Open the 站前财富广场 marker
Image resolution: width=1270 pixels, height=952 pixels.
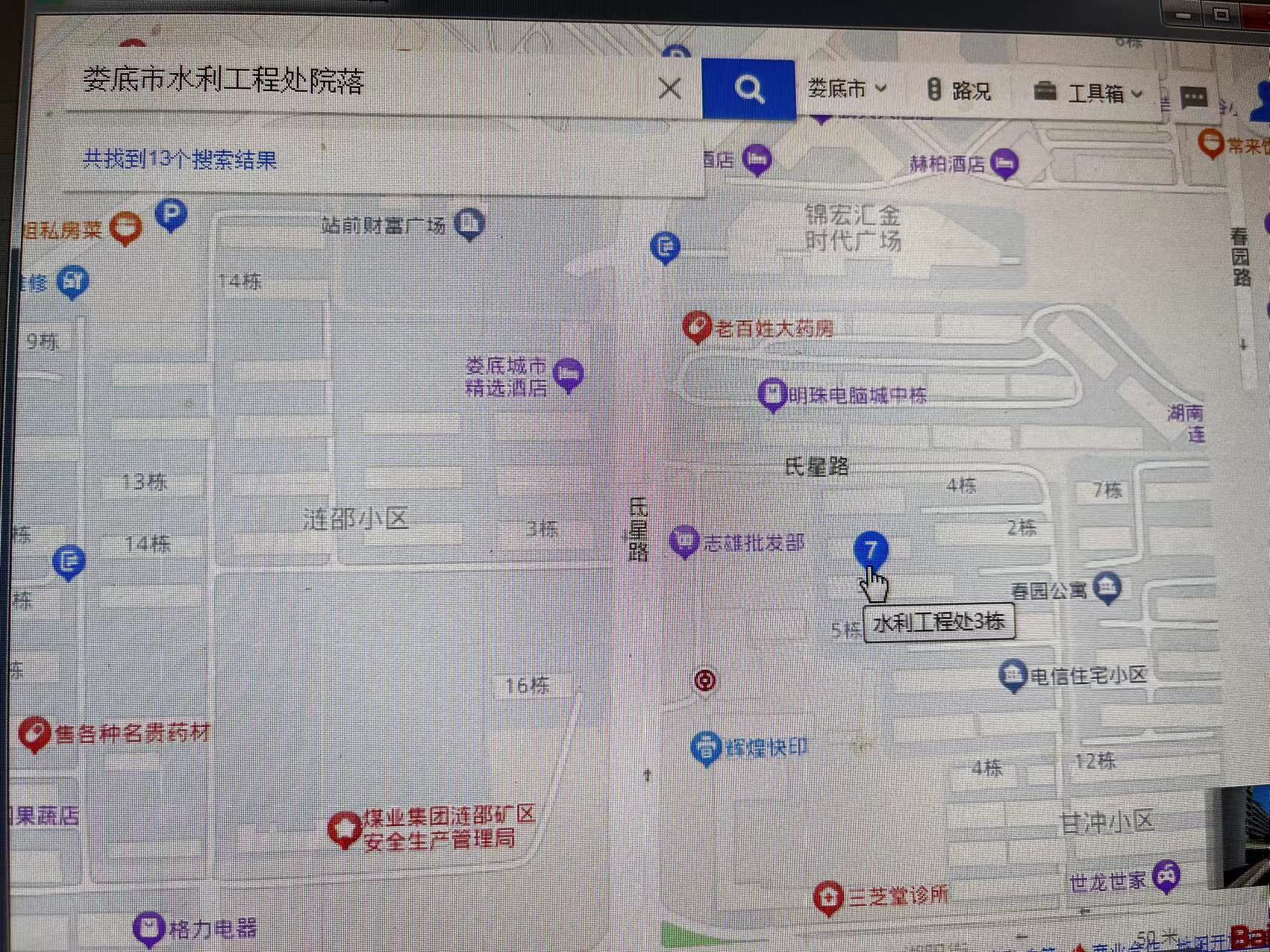click(x=469, y=222)
